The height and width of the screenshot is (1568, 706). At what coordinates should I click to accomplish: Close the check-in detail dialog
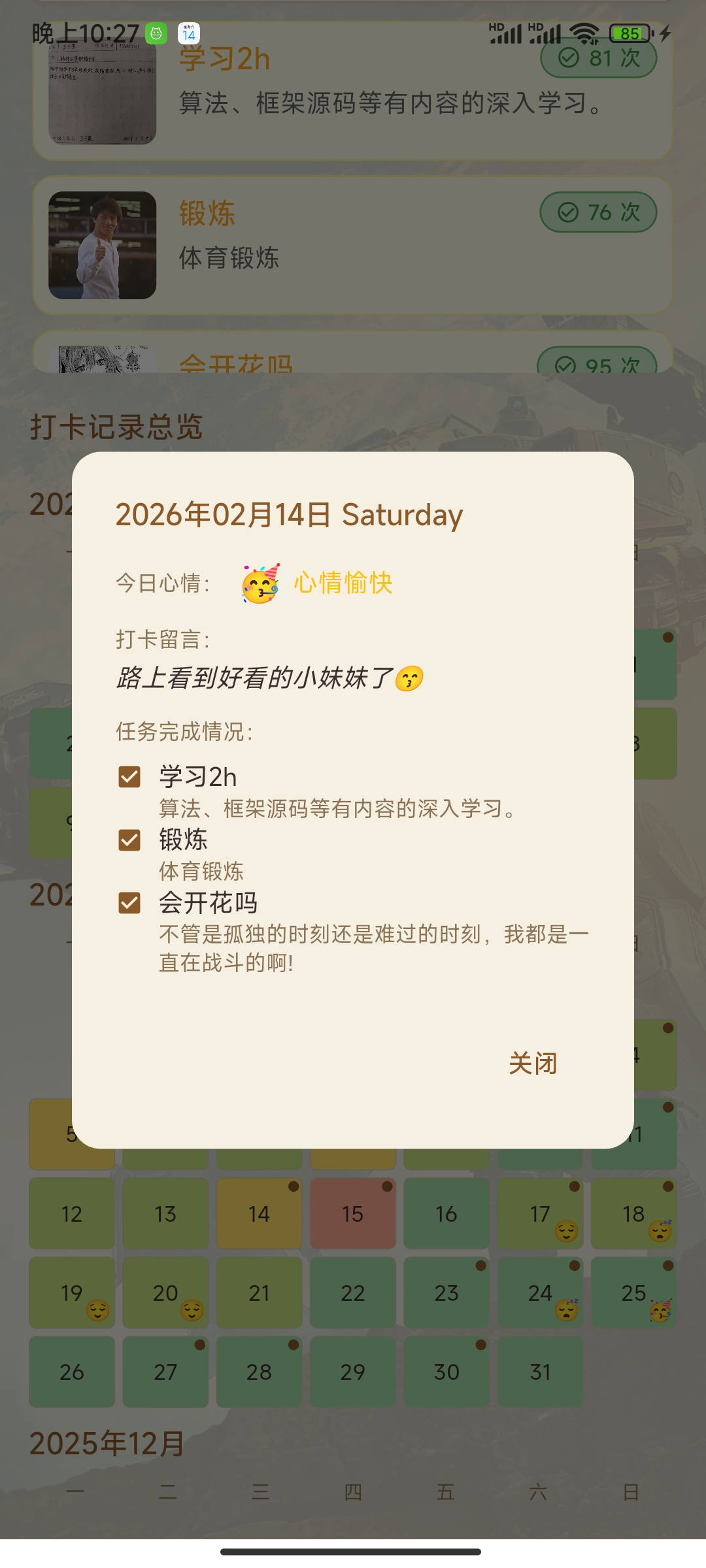click(533, 1064)
